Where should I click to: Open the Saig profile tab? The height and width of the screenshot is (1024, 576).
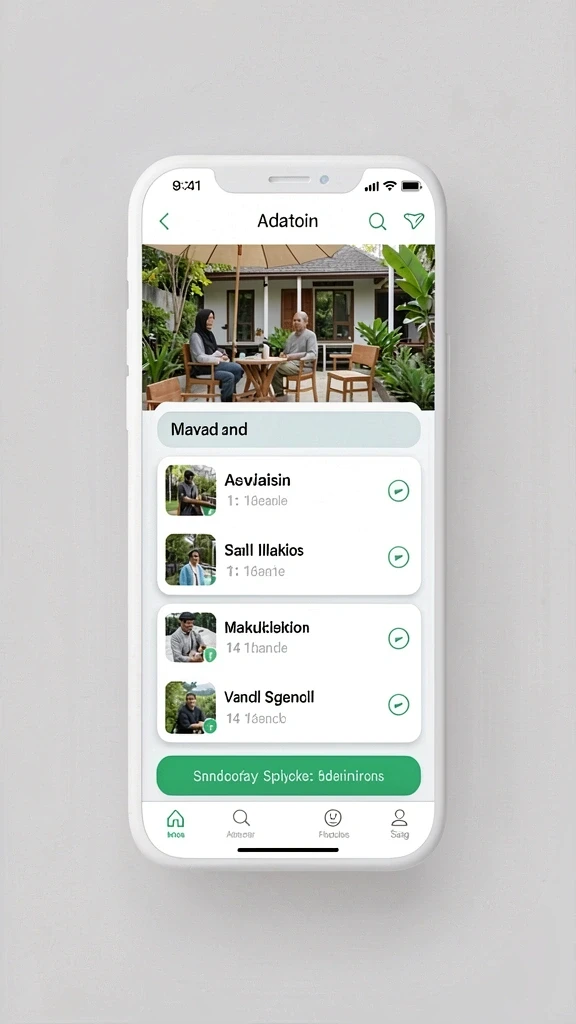pos(400,824)
